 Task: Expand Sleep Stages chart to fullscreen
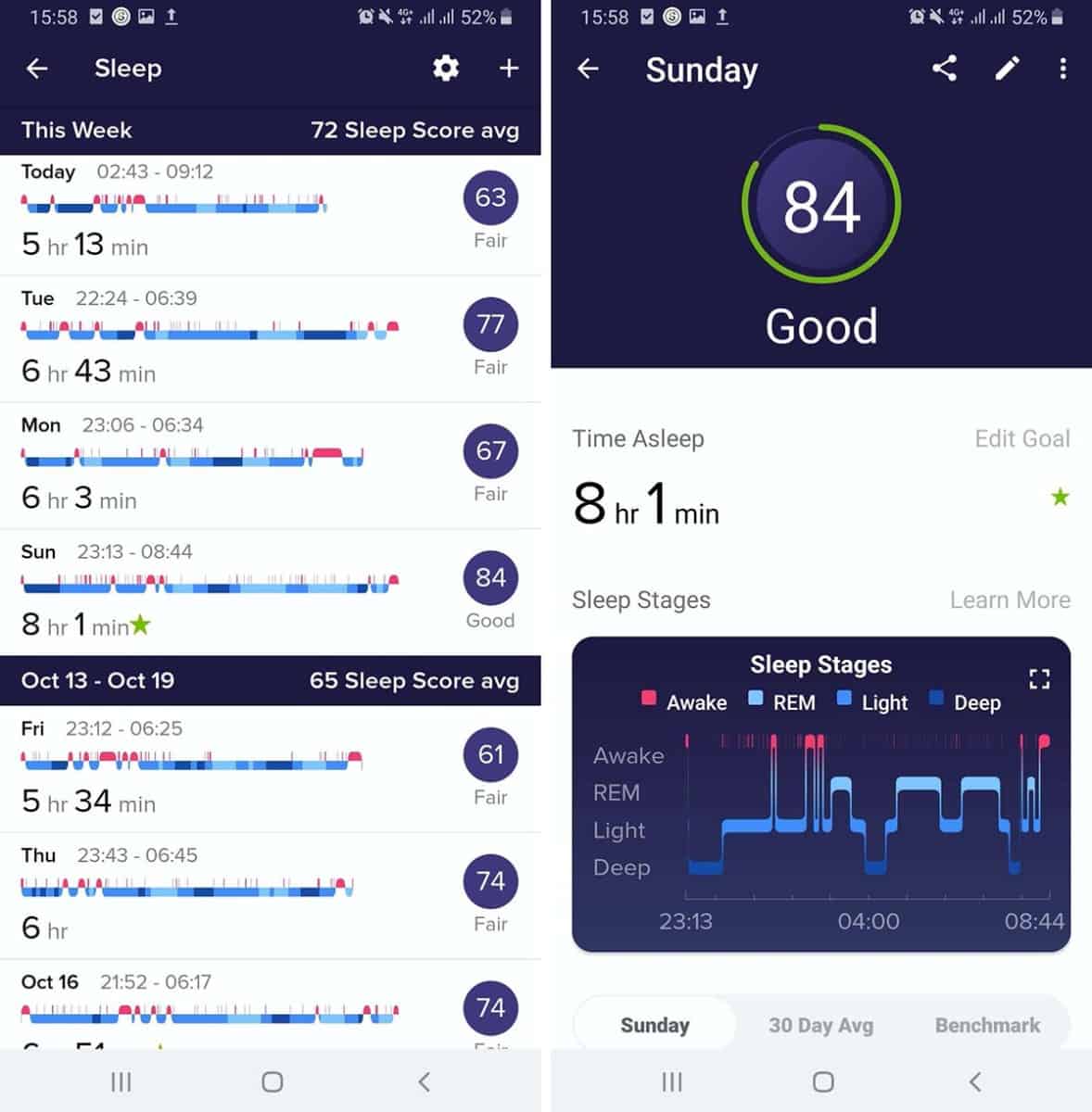click(x=1039, y=679)
